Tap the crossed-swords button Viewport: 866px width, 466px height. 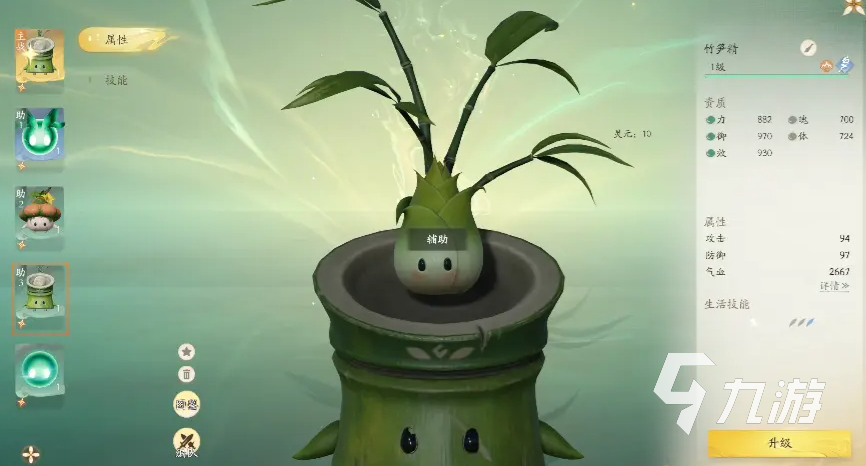click(186, 441)
